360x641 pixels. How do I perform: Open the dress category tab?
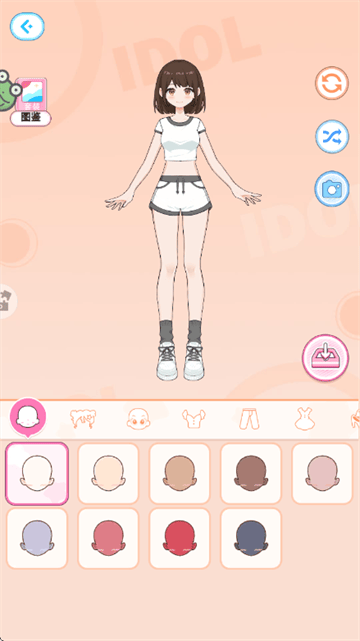(x=304, y=419)
